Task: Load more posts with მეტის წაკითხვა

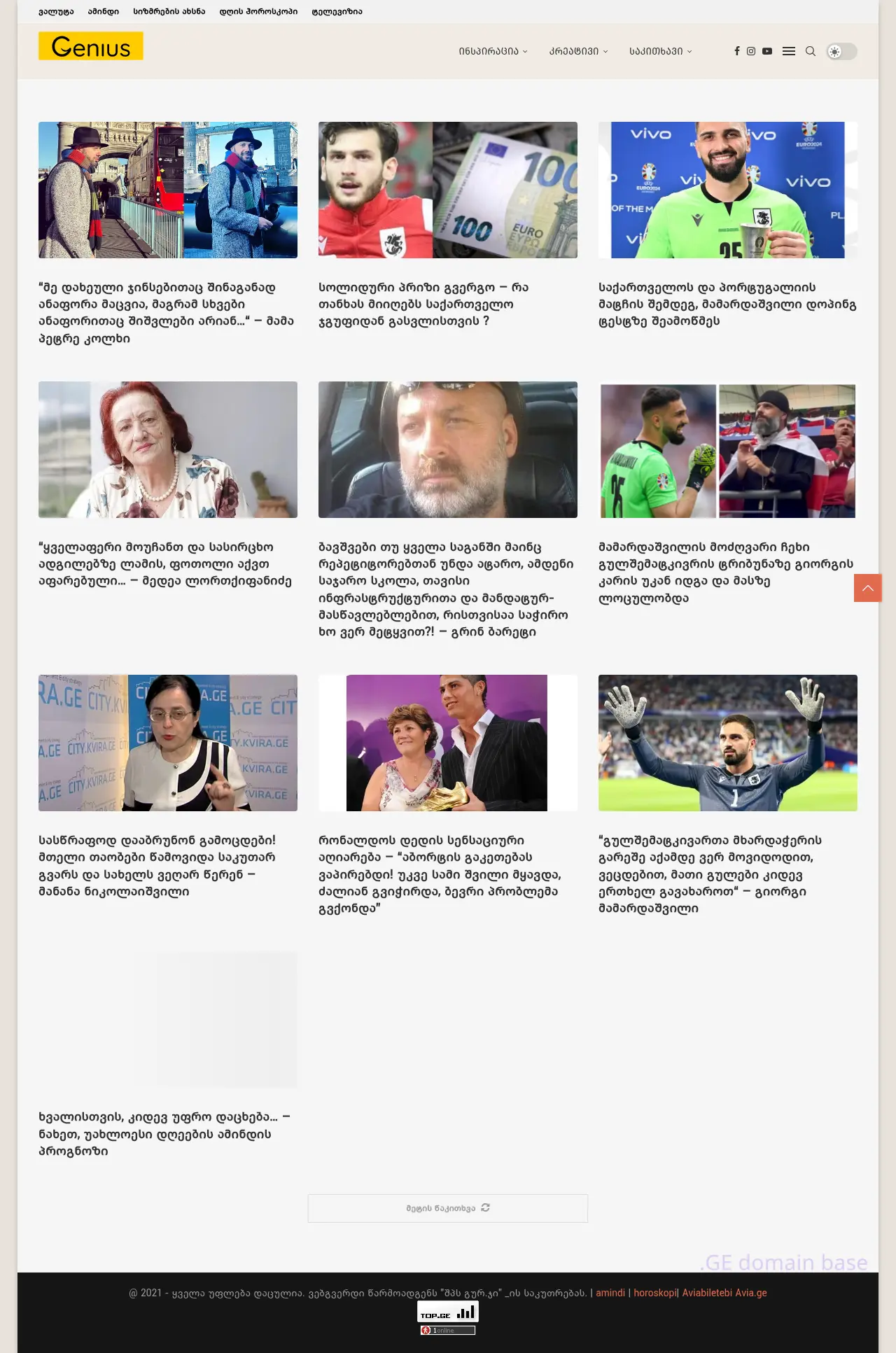Action: pyautogui.click(x=447, y=1208)
